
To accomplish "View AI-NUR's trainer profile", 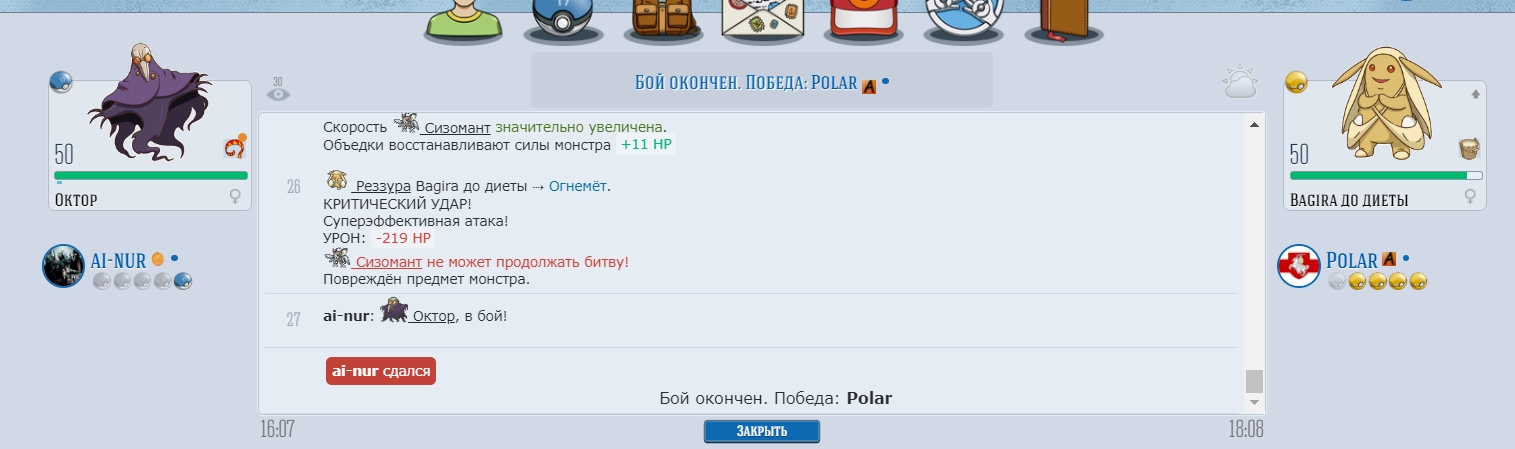I will (118, 261).
